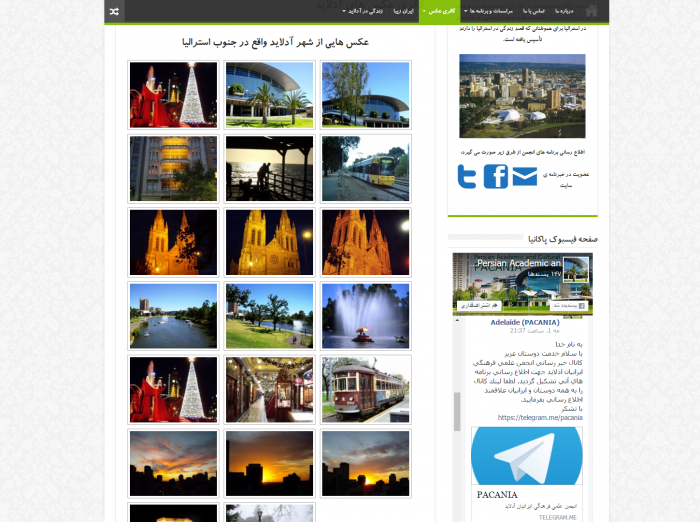Open the ایران زیبا menu item
Screen dimensions: 700x522
point(402,11)
